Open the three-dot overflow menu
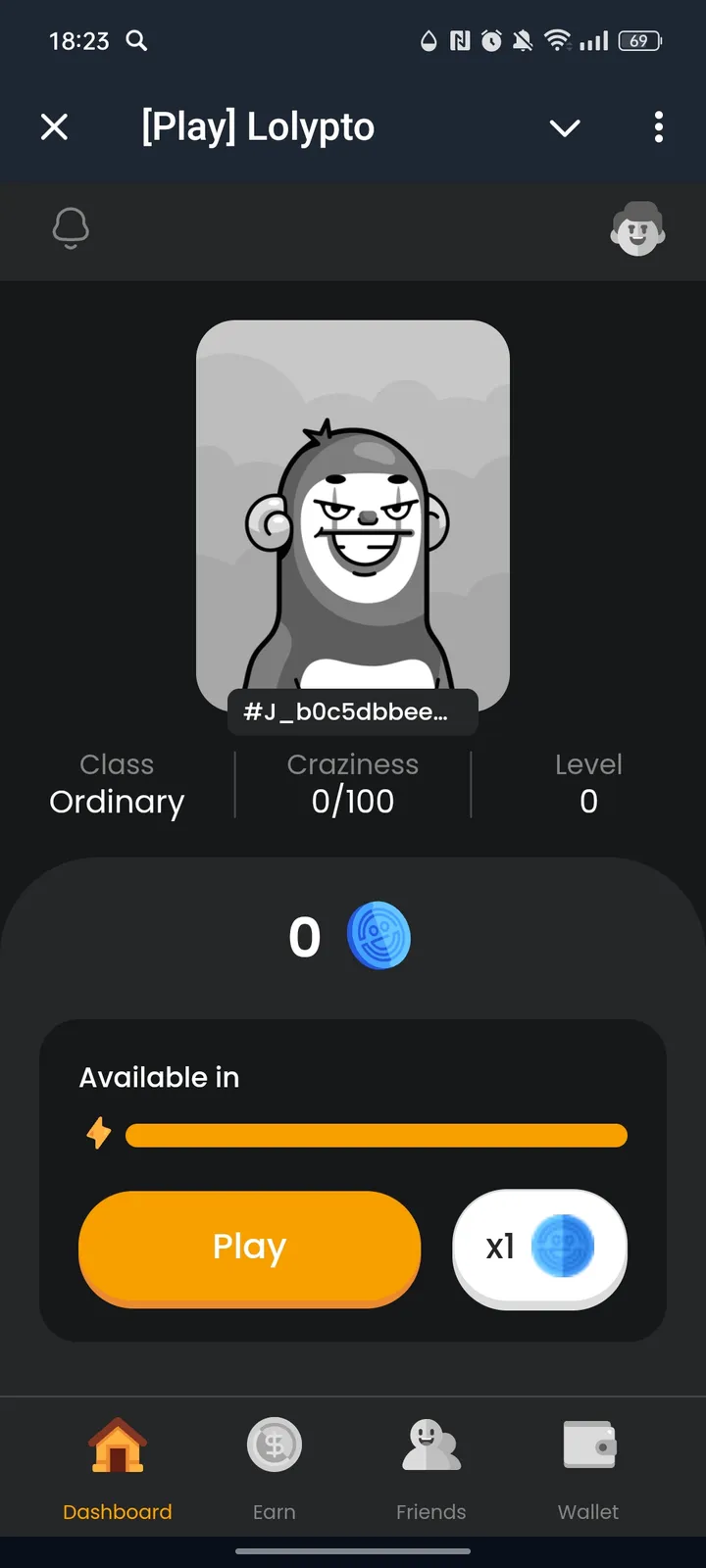The image size is (706, 1568). click(658, 127)
